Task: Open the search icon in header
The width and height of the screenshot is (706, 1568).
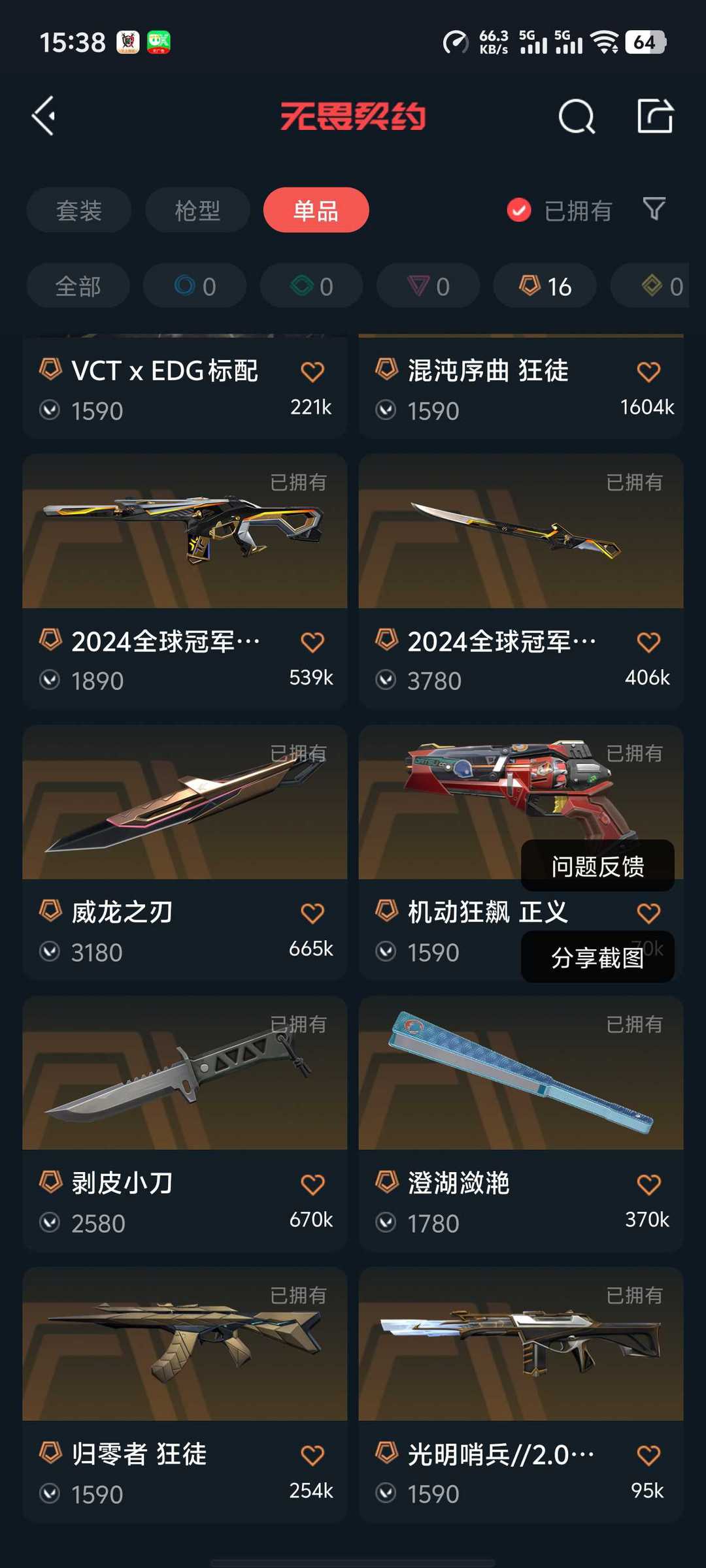Action: [577, 117]
